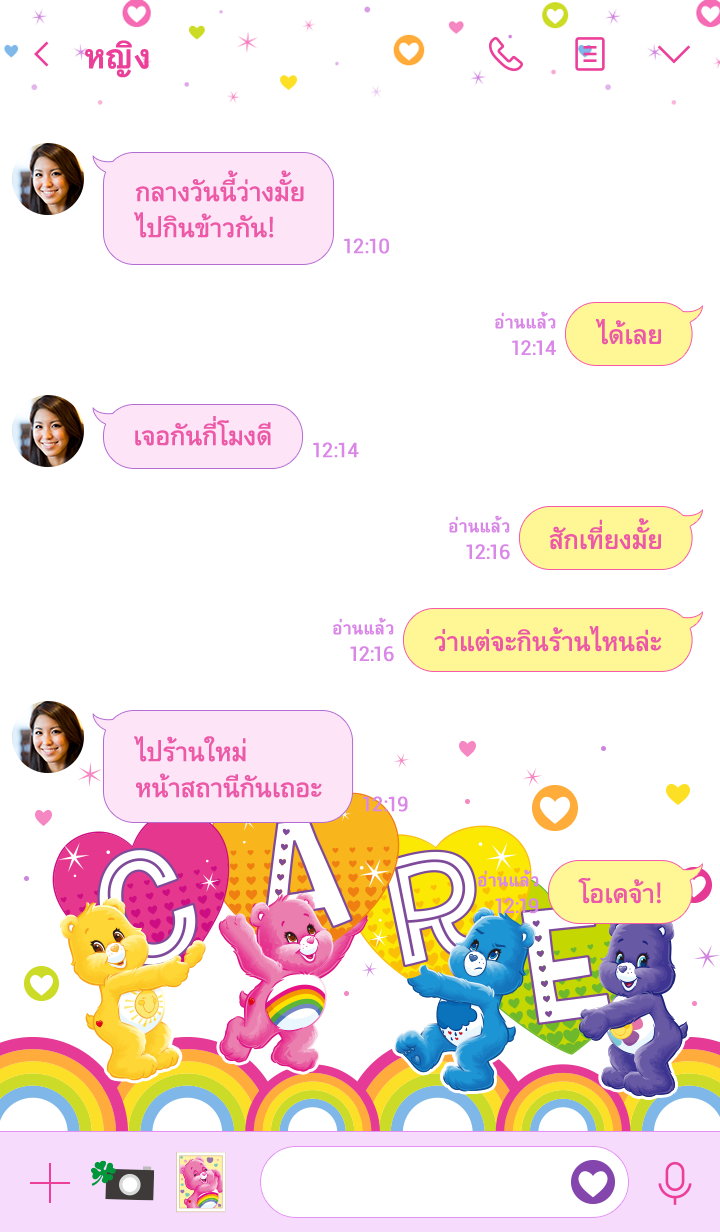720x1232 pixels.
Task: Open profile photo beside กลางวันนี้ว่างมั้ย message
Action: 48,179
